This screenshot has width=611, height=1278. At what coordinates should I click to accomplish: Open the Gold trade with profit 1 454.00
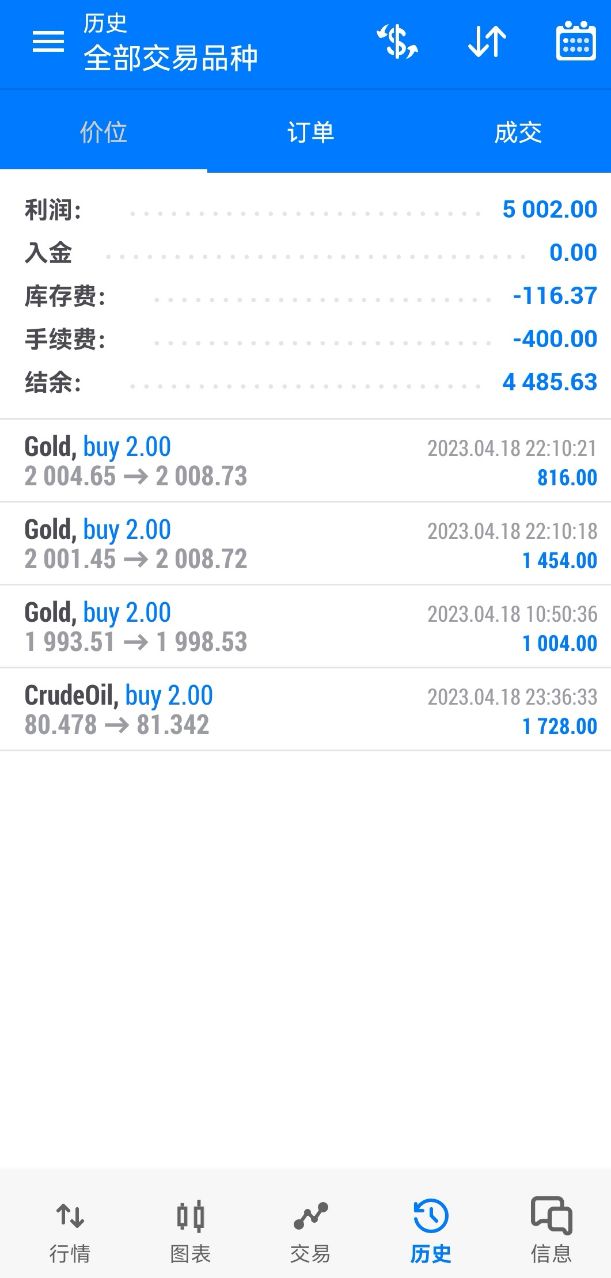[x=305, y=544]
